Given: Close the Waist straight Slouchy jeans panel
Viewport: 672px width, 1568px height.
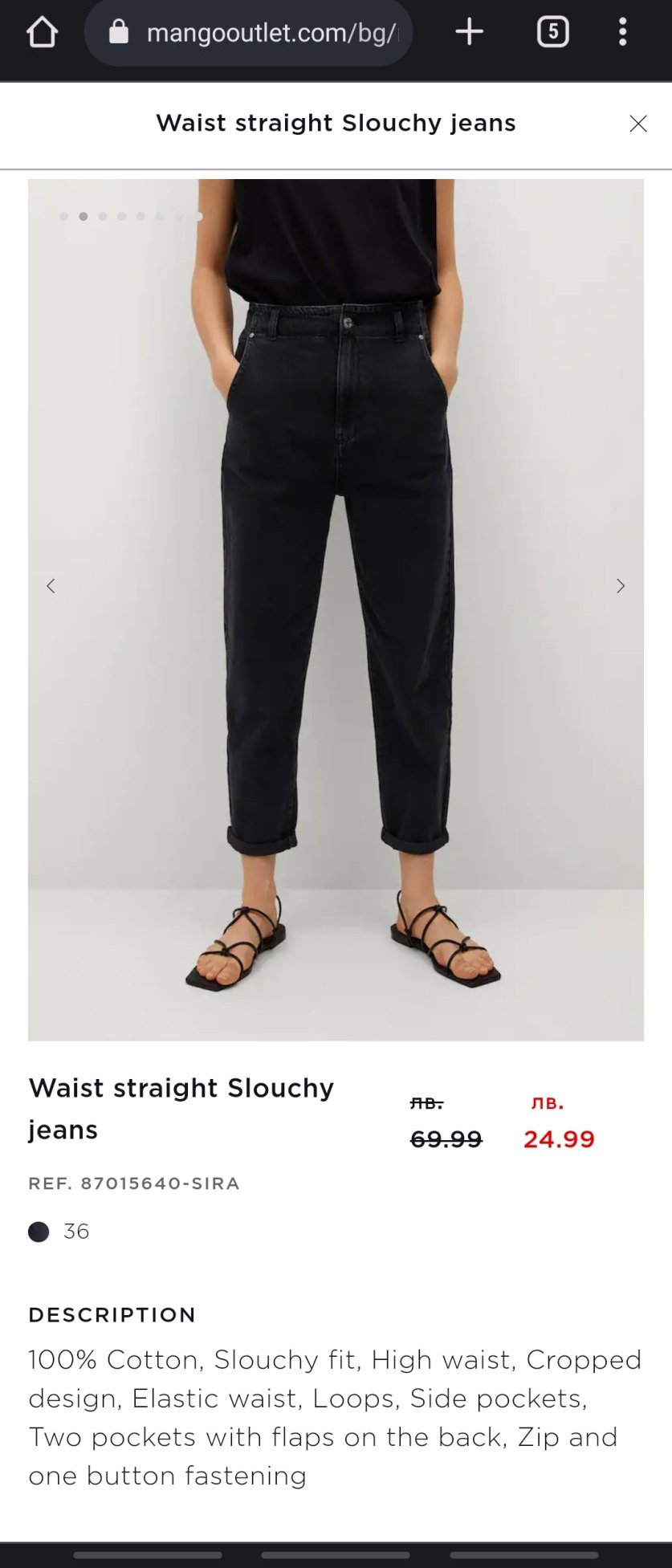Looking at the screenshot, I should point(638,124).
